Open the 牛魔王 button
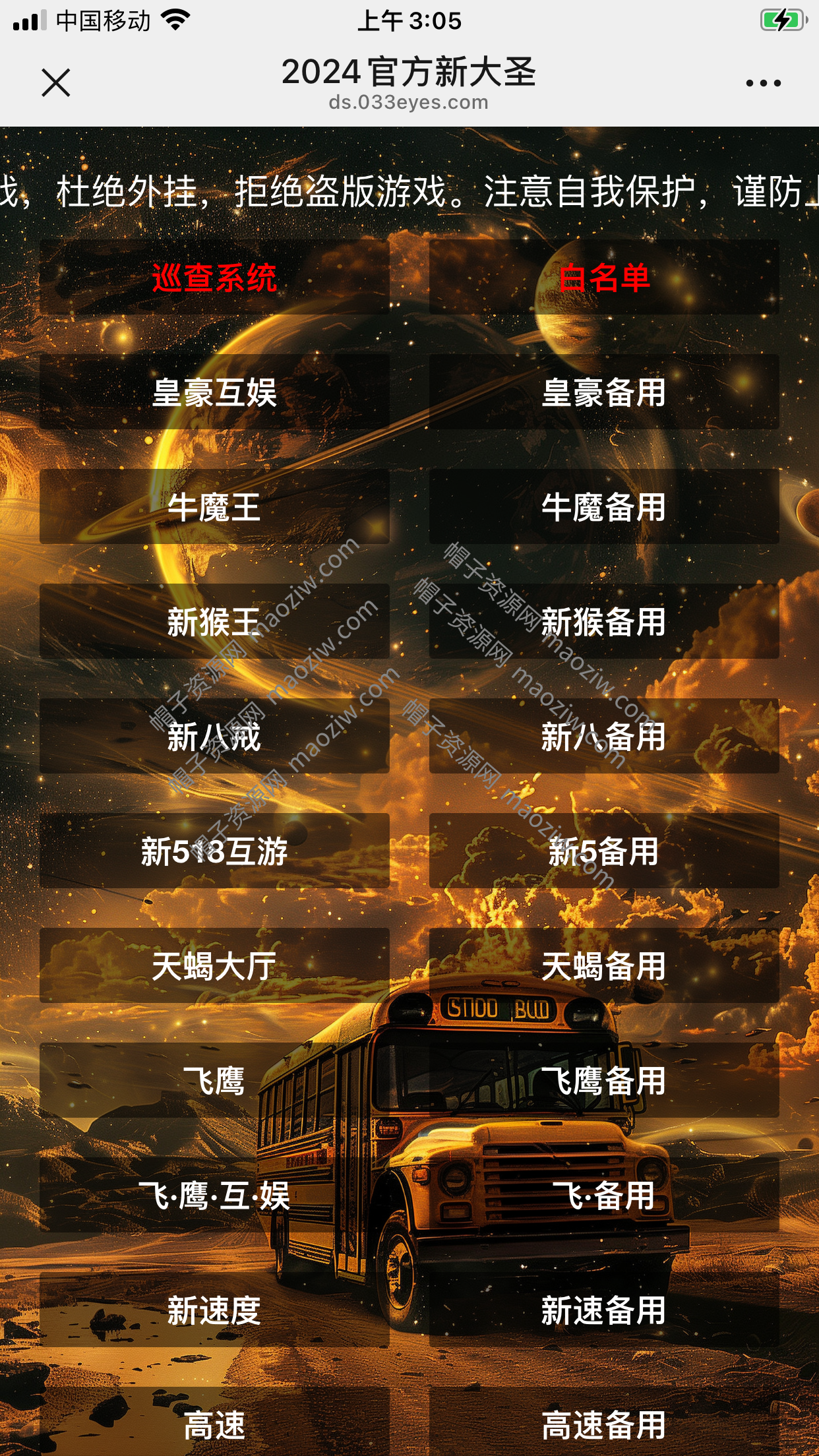This screenshot has height=1456, width=819. click(x=214, y=506)
